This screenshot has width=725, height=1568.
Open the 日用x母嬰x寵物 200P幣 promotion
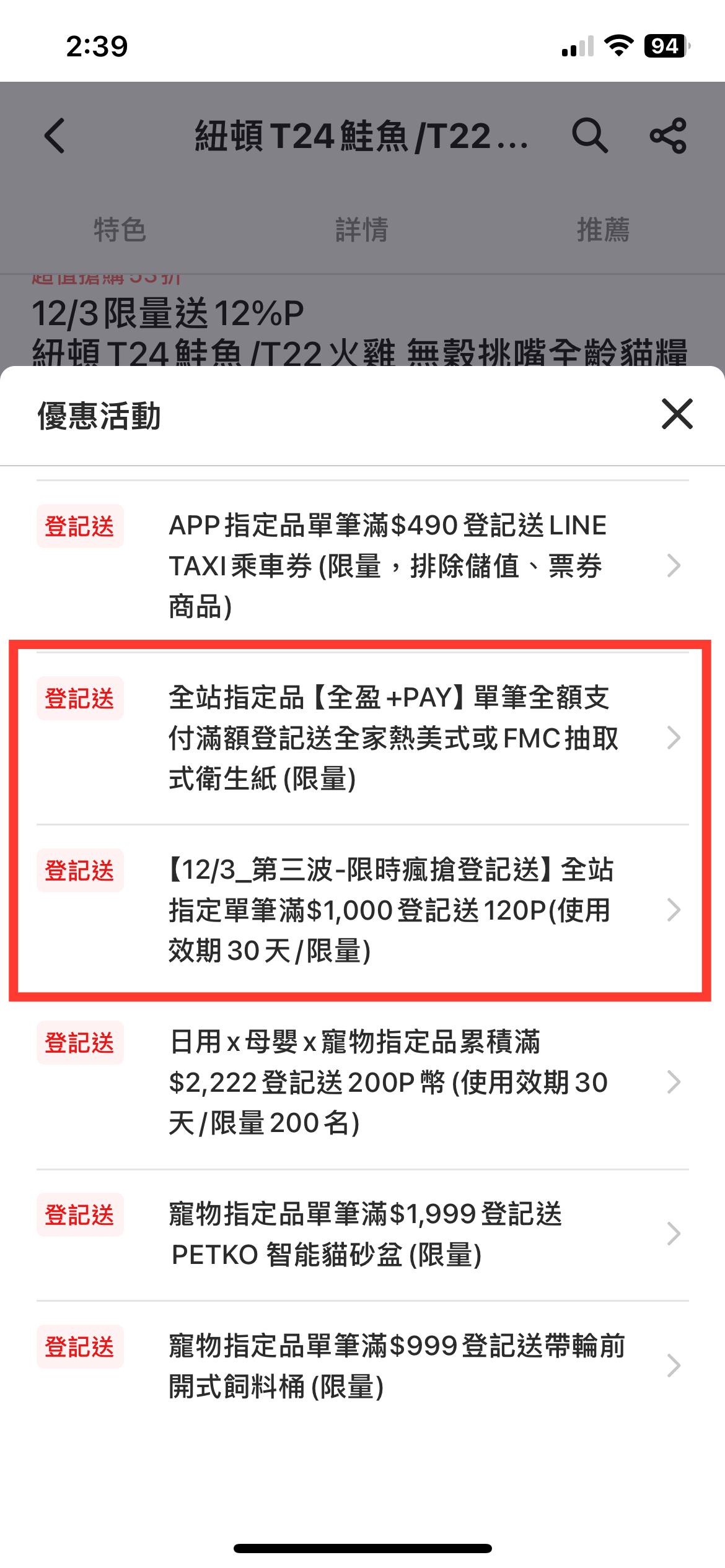pyautogui.click(x=362, y=1082)
